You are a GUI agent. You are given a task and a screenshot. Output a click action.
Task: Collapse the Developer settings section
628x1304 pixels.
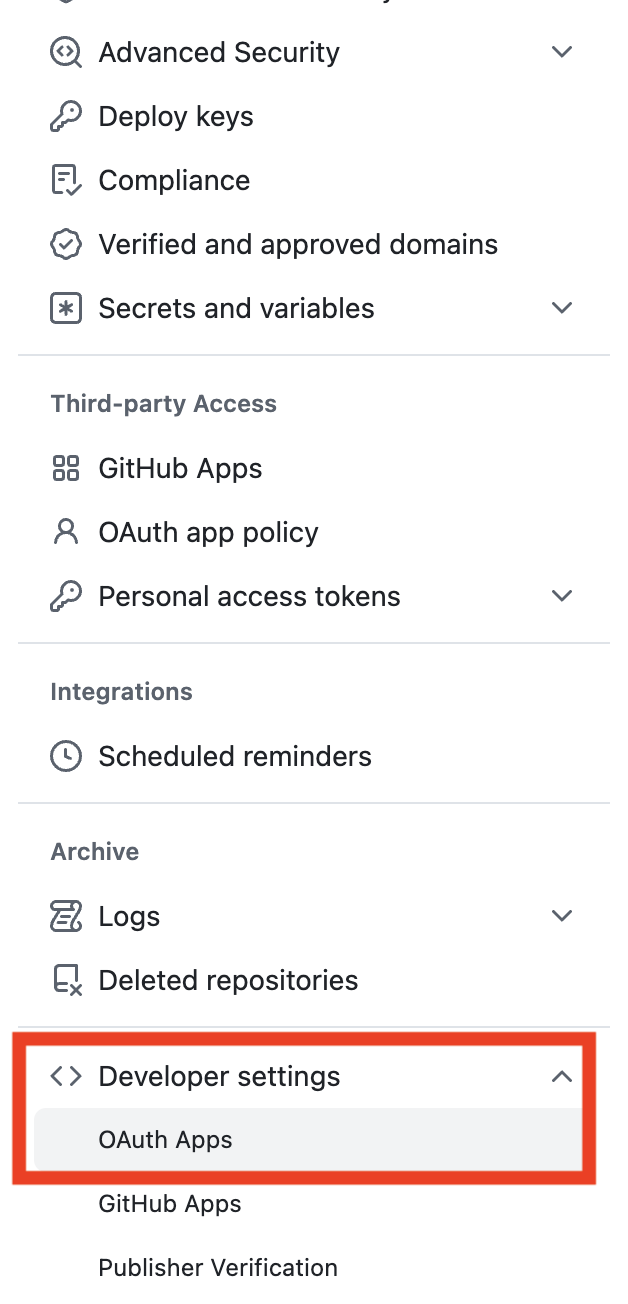[x=561, y=1077]
